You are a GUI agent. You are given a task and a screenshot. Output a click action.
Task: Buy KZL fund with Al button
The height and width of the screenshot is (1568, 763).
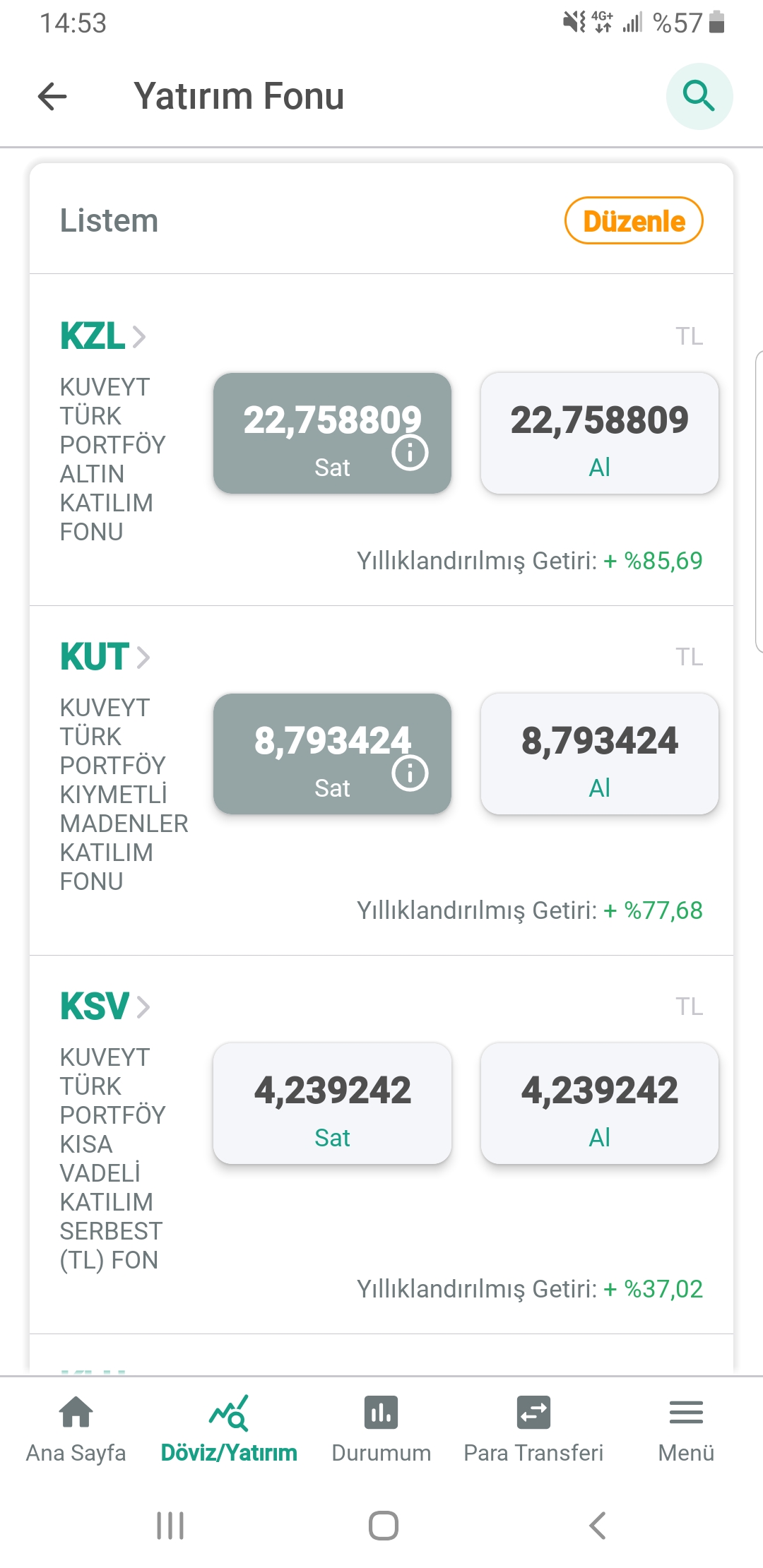coord(599,433)
